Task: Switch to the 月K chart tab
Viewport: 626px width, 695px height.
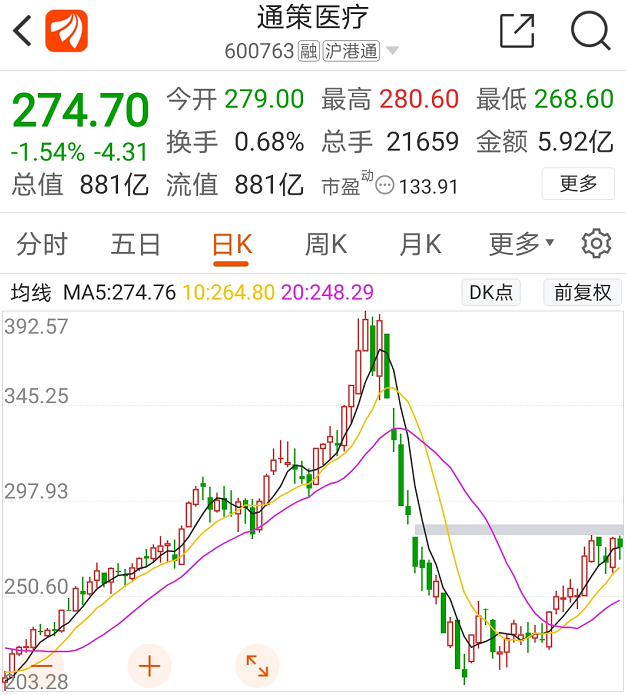Action: coord(420,243)
